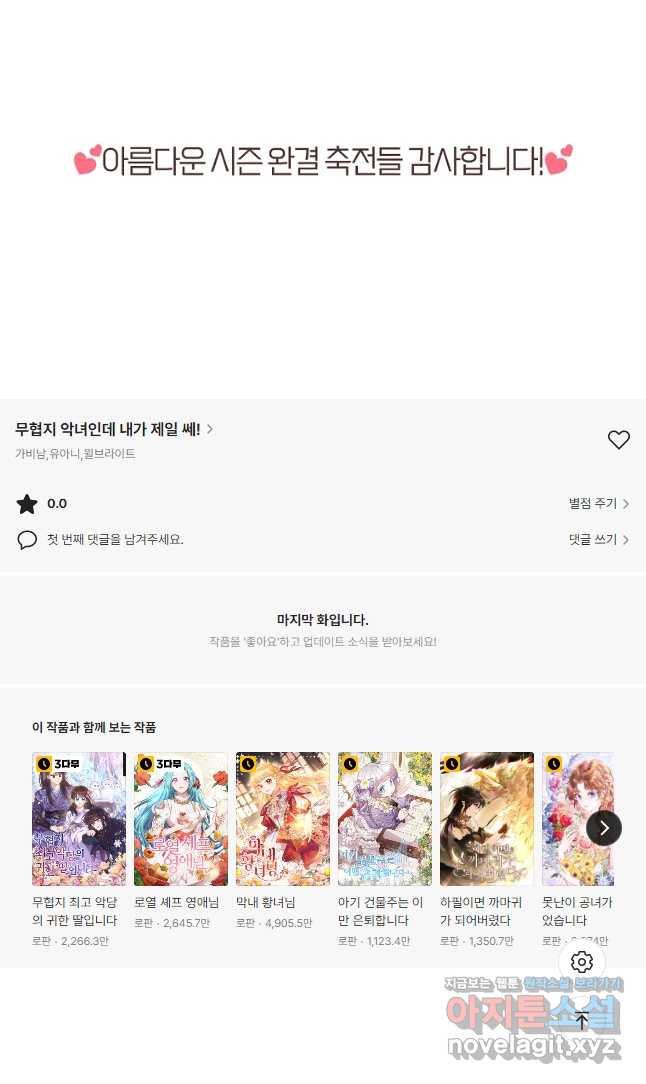Open 막내 황녀님 webtoon
Screen dimensions: 646x1084
point(283,819)
